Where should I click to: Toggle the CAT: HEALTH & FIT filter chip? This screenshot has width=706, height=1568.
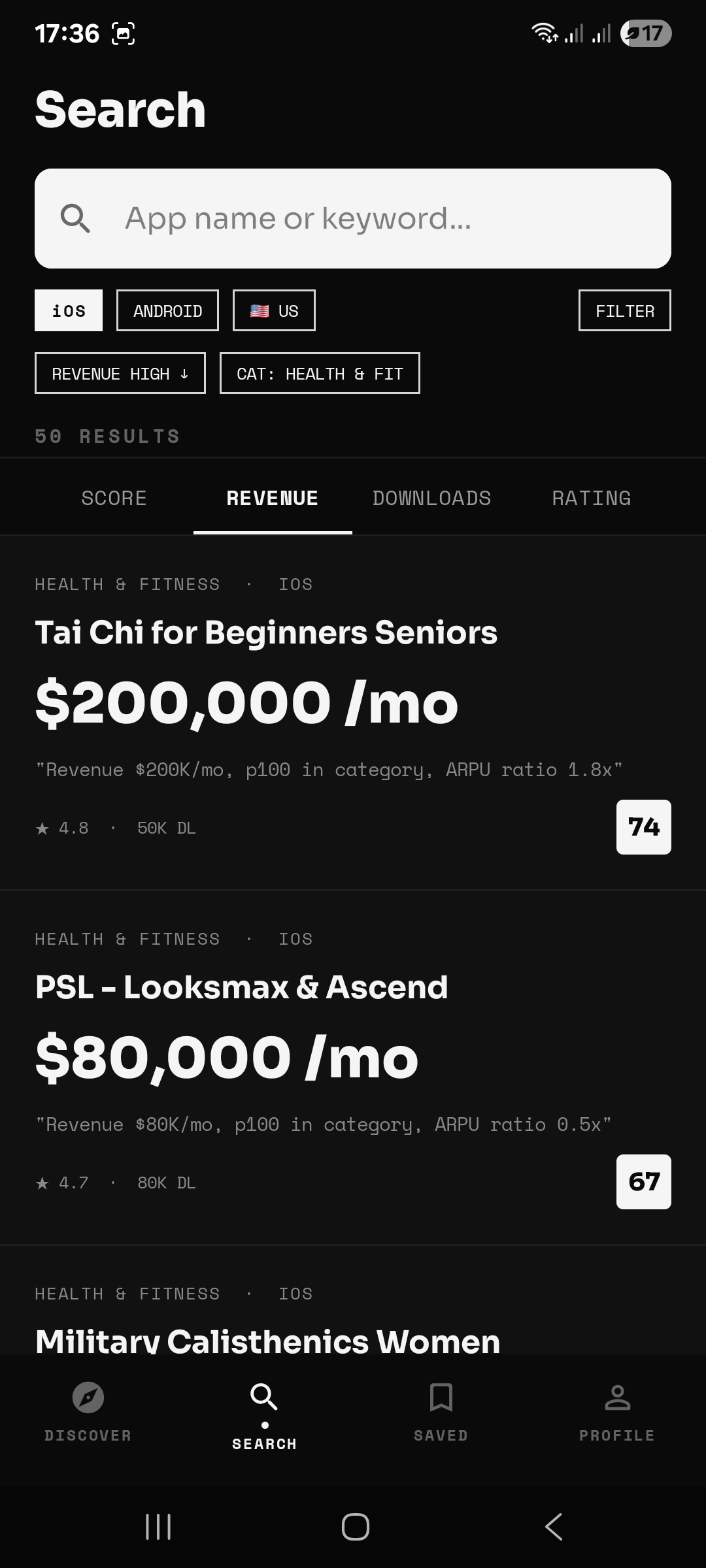(x=320, y=373)
